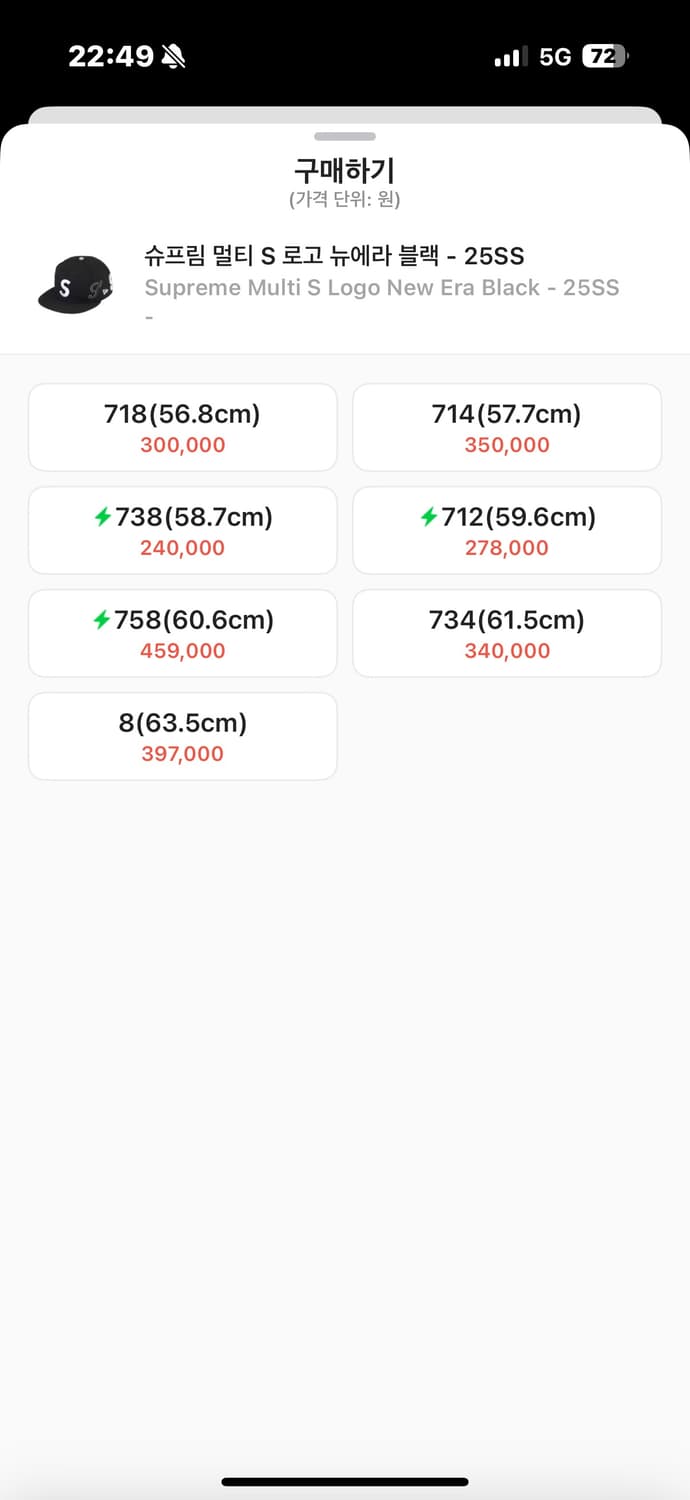Choose size 758 (60.6cm) for 459,000
Viewport: 690px width, 1500px height.
[x=182, y=634]
